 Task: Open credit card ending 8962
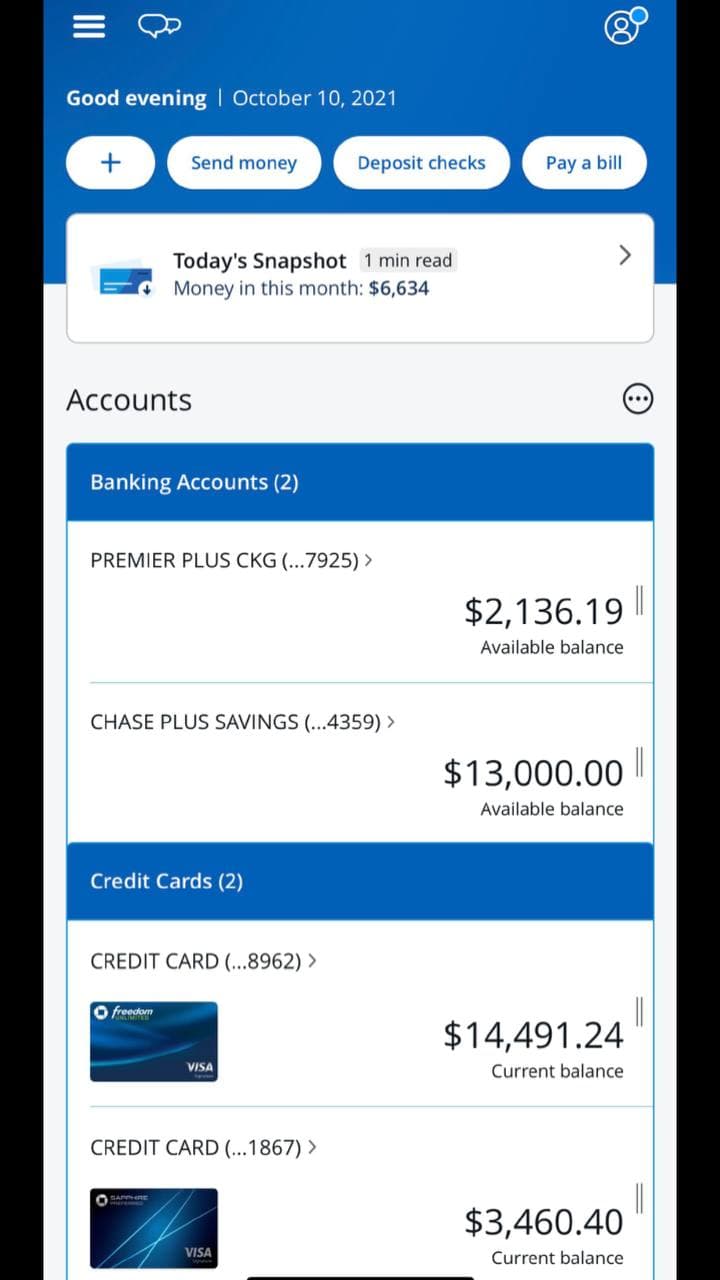(x=203, y=961)
